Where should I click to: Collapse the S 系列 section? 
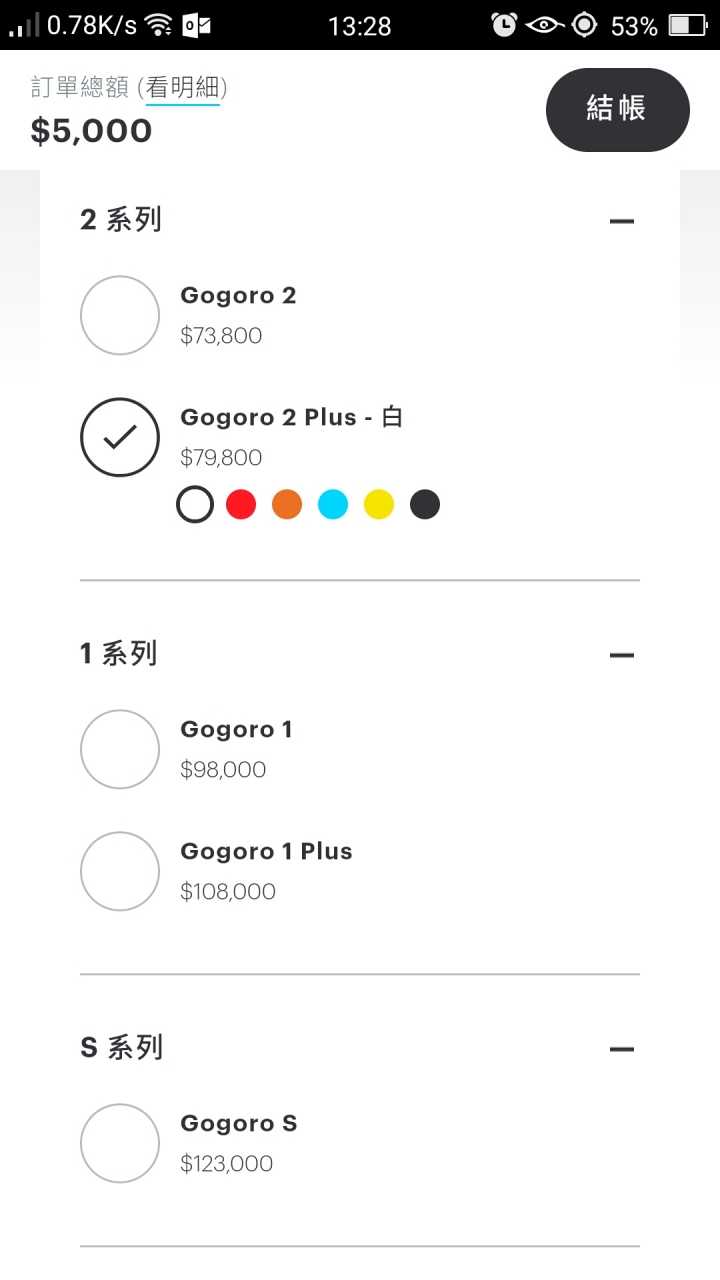pos(622,1049)
